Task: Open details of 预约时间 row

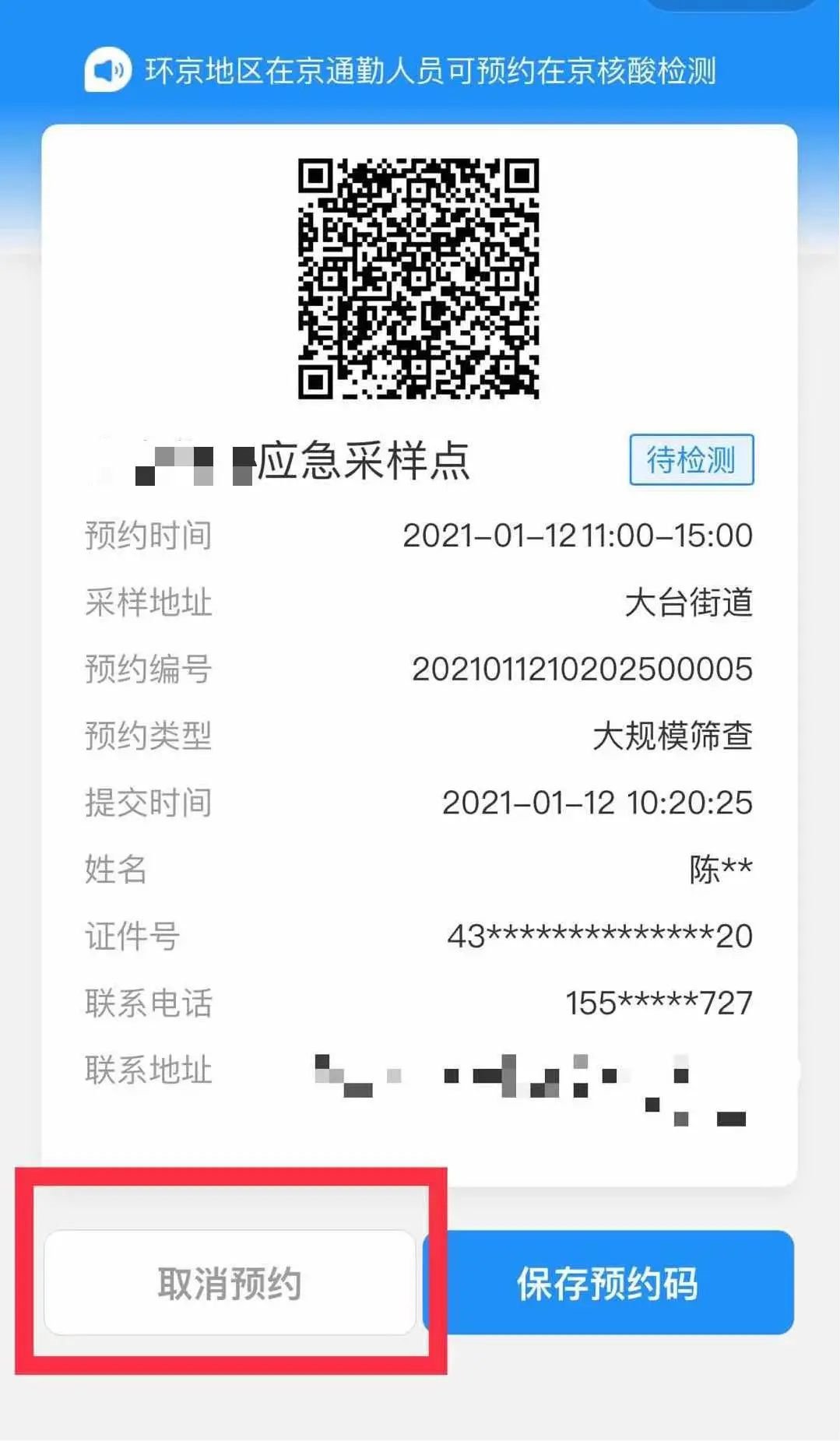Action: point(420,535)
